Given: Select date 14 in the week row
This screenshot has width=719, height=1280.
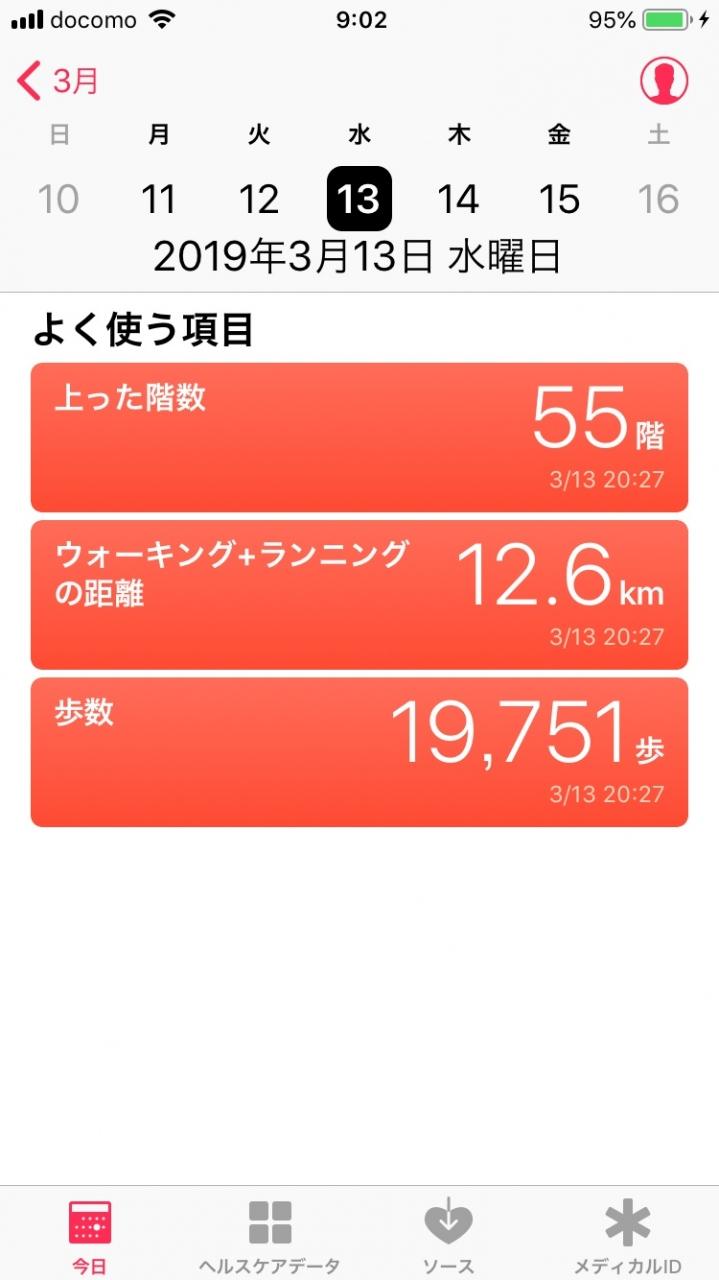Looking at the screenshot, I should 459,199.
